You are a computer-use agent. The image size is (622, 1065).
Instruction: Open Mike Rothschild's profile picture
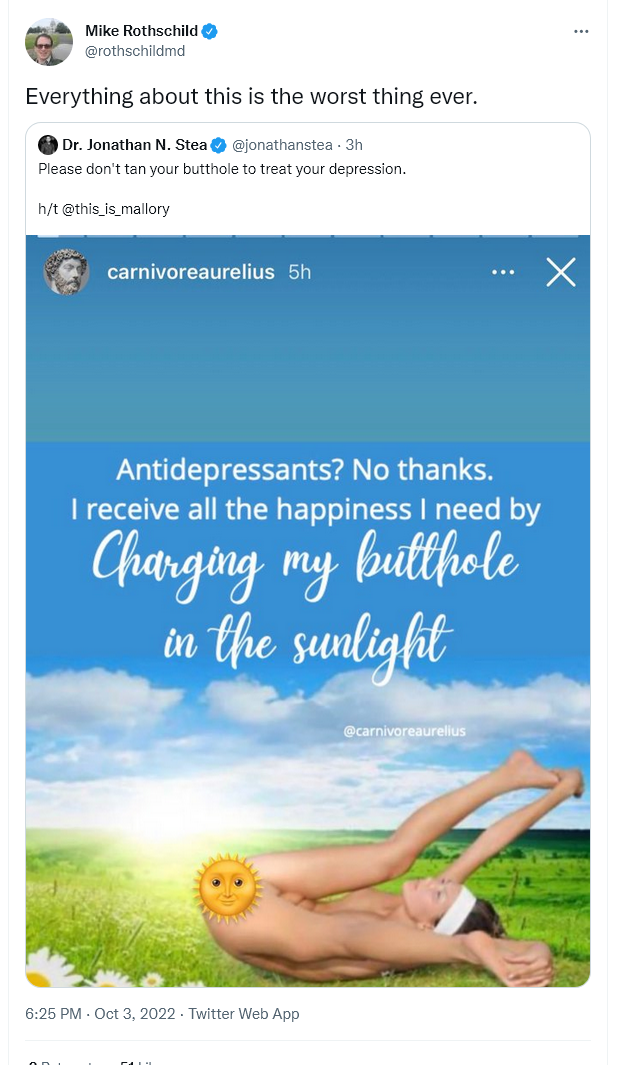click(x=49, y=41)
